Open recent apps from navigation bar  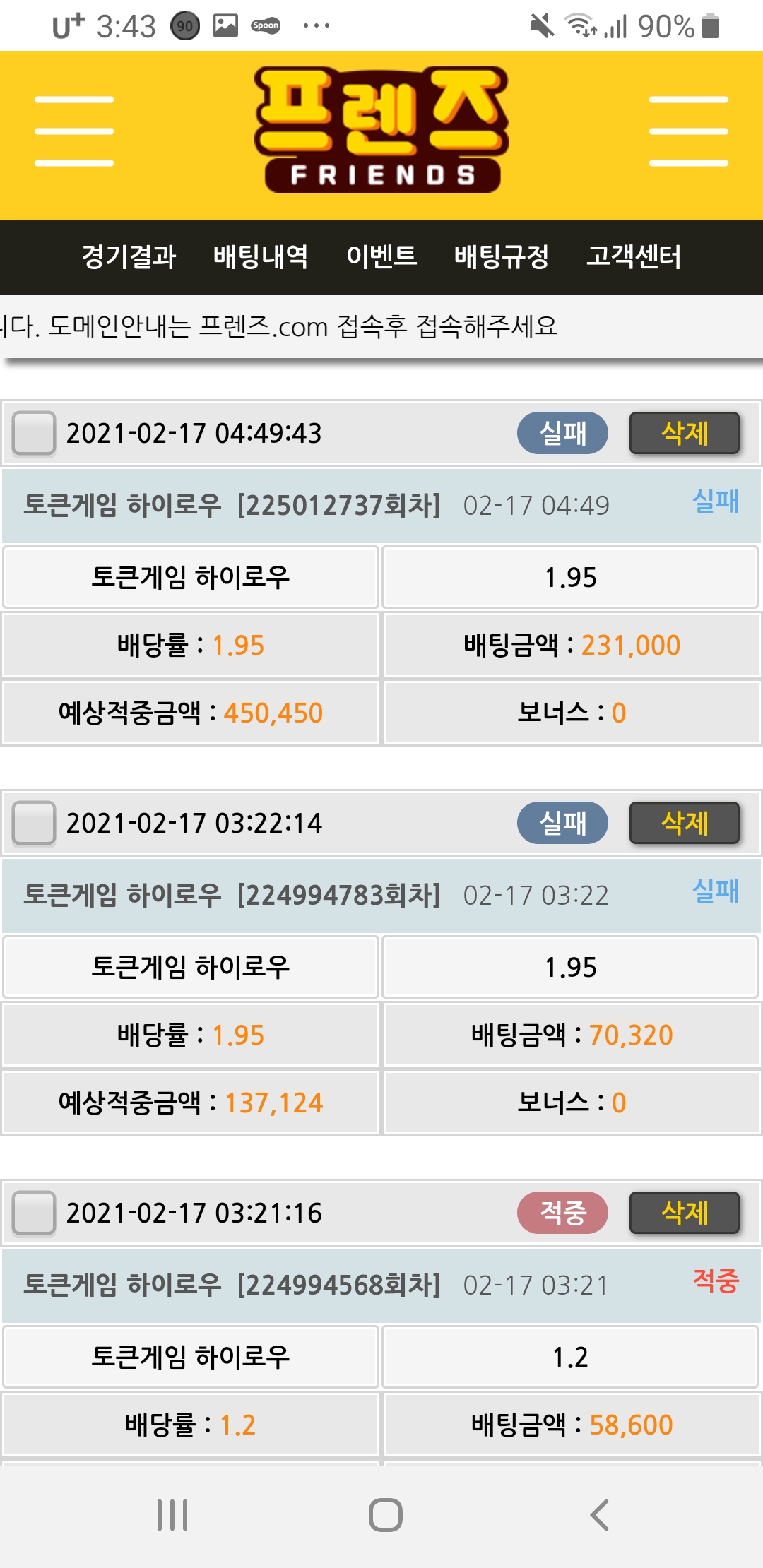[x=172, y=1514]
